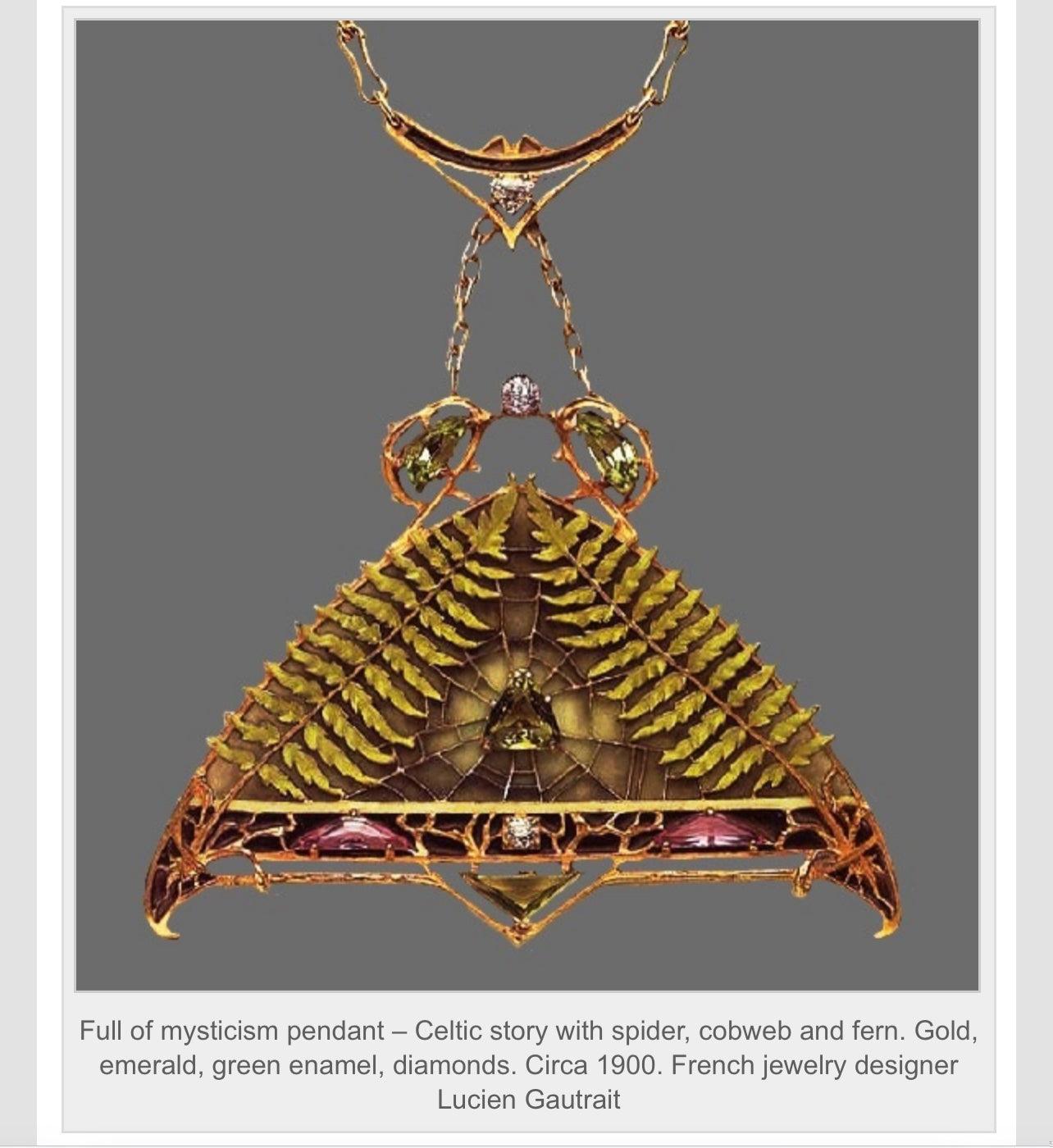Image resolution: width=1053 pixels, height=1148 pixels.
Task: Open the Lucien Gautrait pendant image
Action: (x=526, y=504)
